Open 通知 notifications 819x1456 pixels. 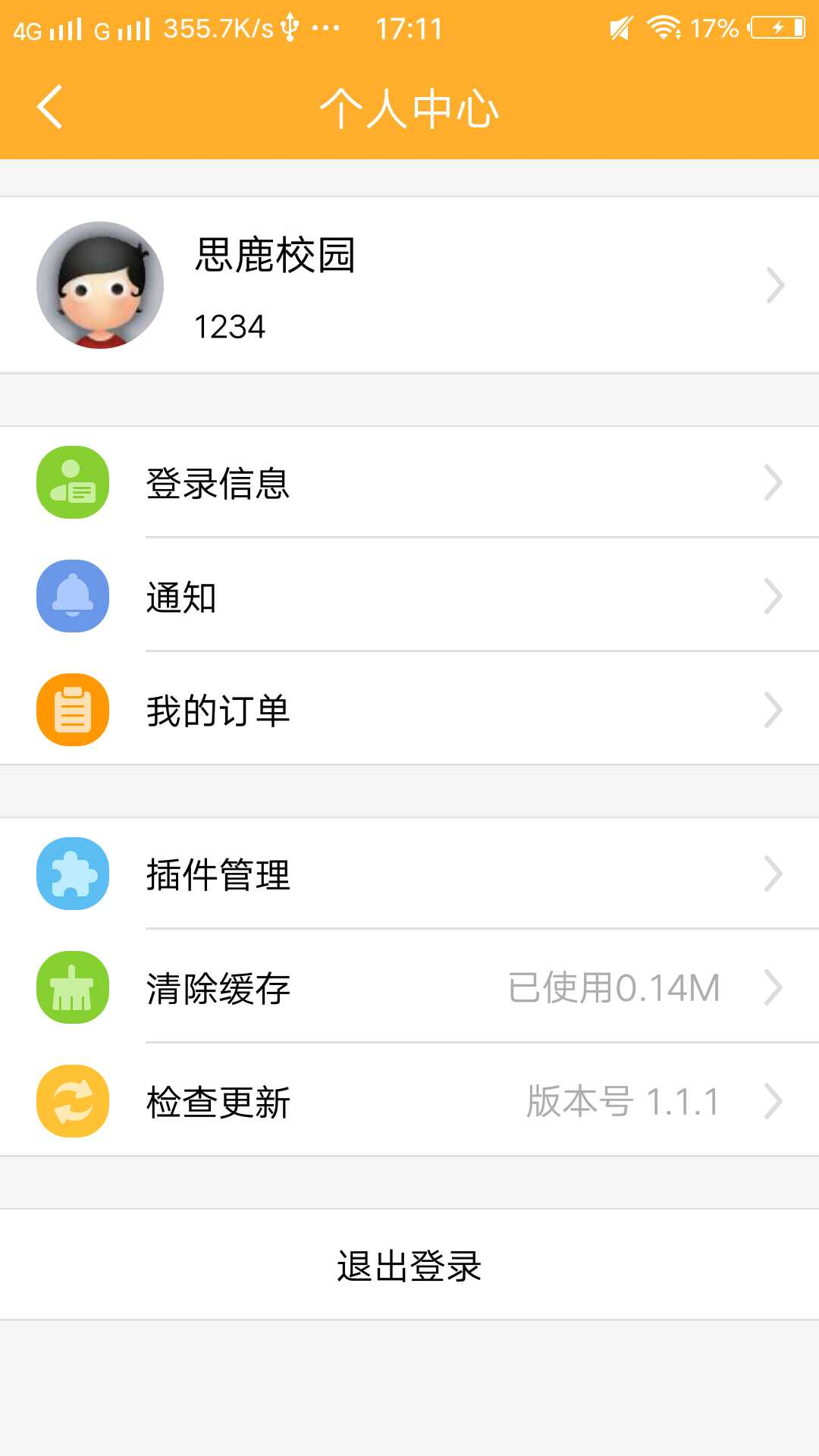click(409, 595)
